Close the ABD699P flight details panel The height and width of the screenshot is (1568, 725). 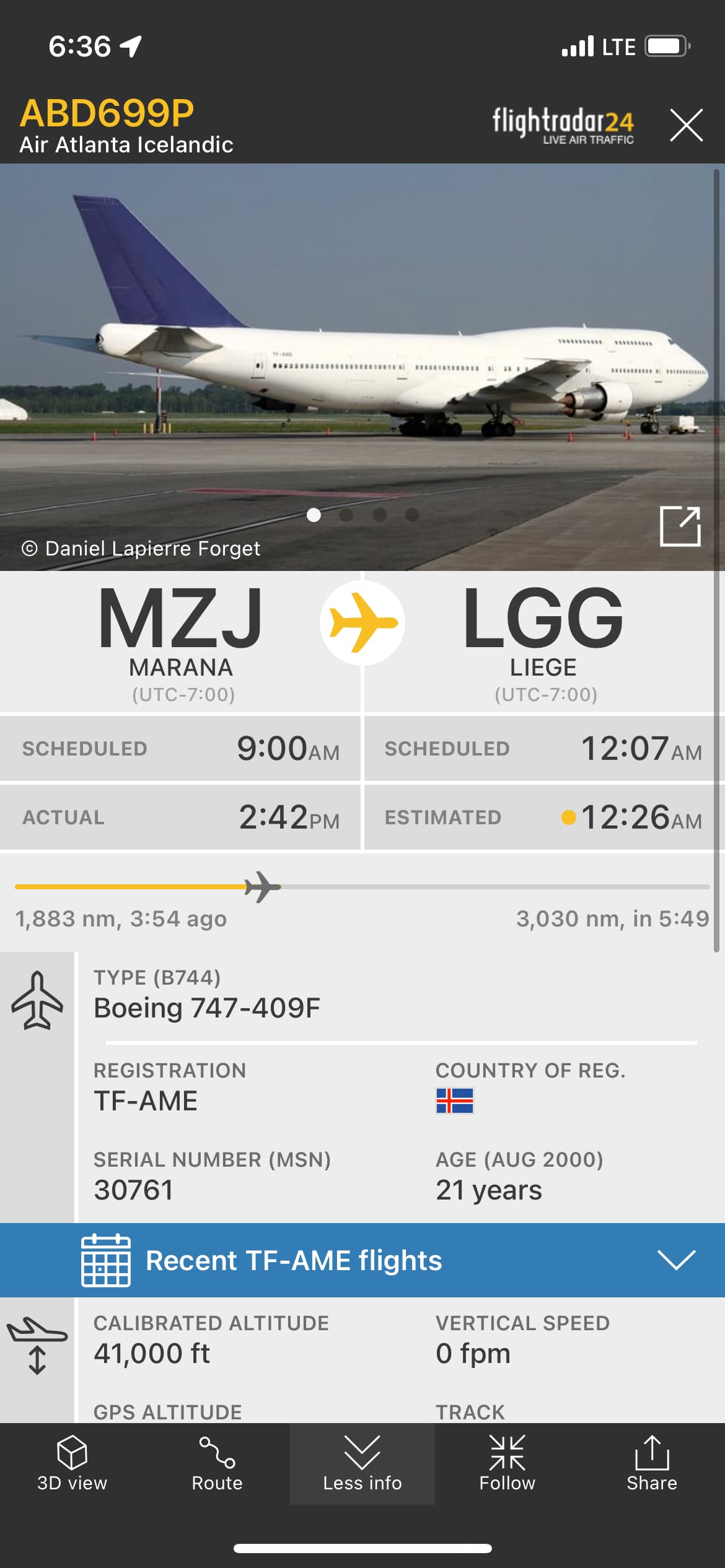tap(686, 125)
